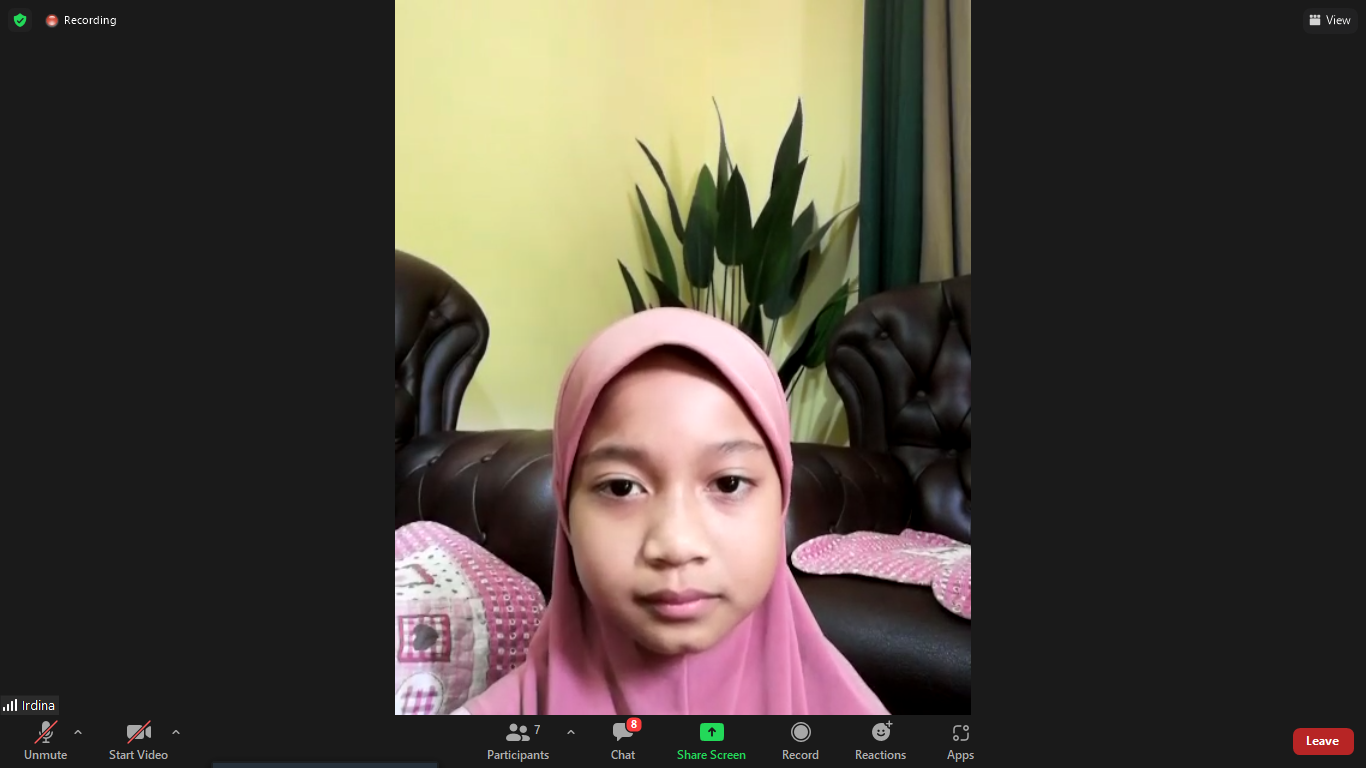Leave the meeting

click(x=1322, y=741)
